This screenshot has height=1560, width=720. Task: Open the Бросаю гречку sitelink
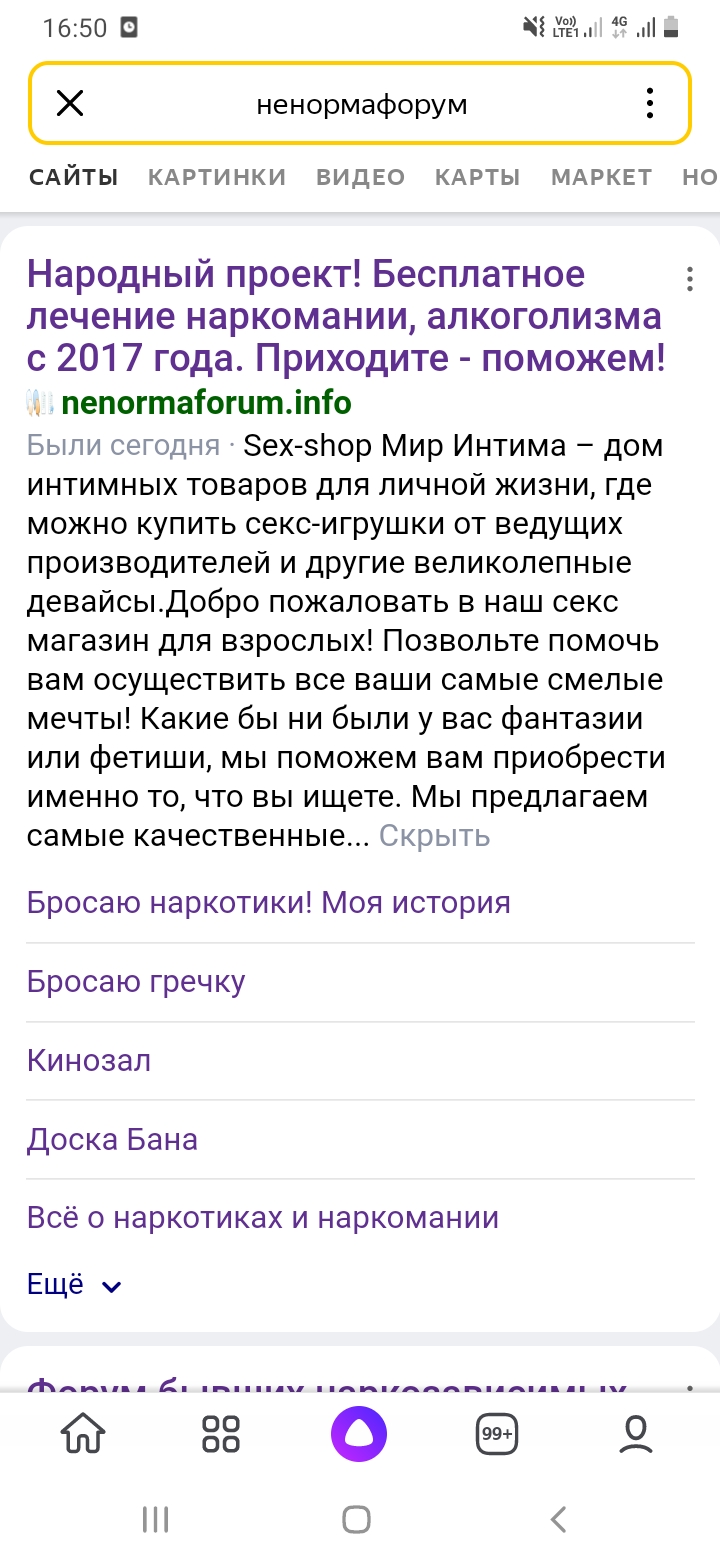coord(136,982)
